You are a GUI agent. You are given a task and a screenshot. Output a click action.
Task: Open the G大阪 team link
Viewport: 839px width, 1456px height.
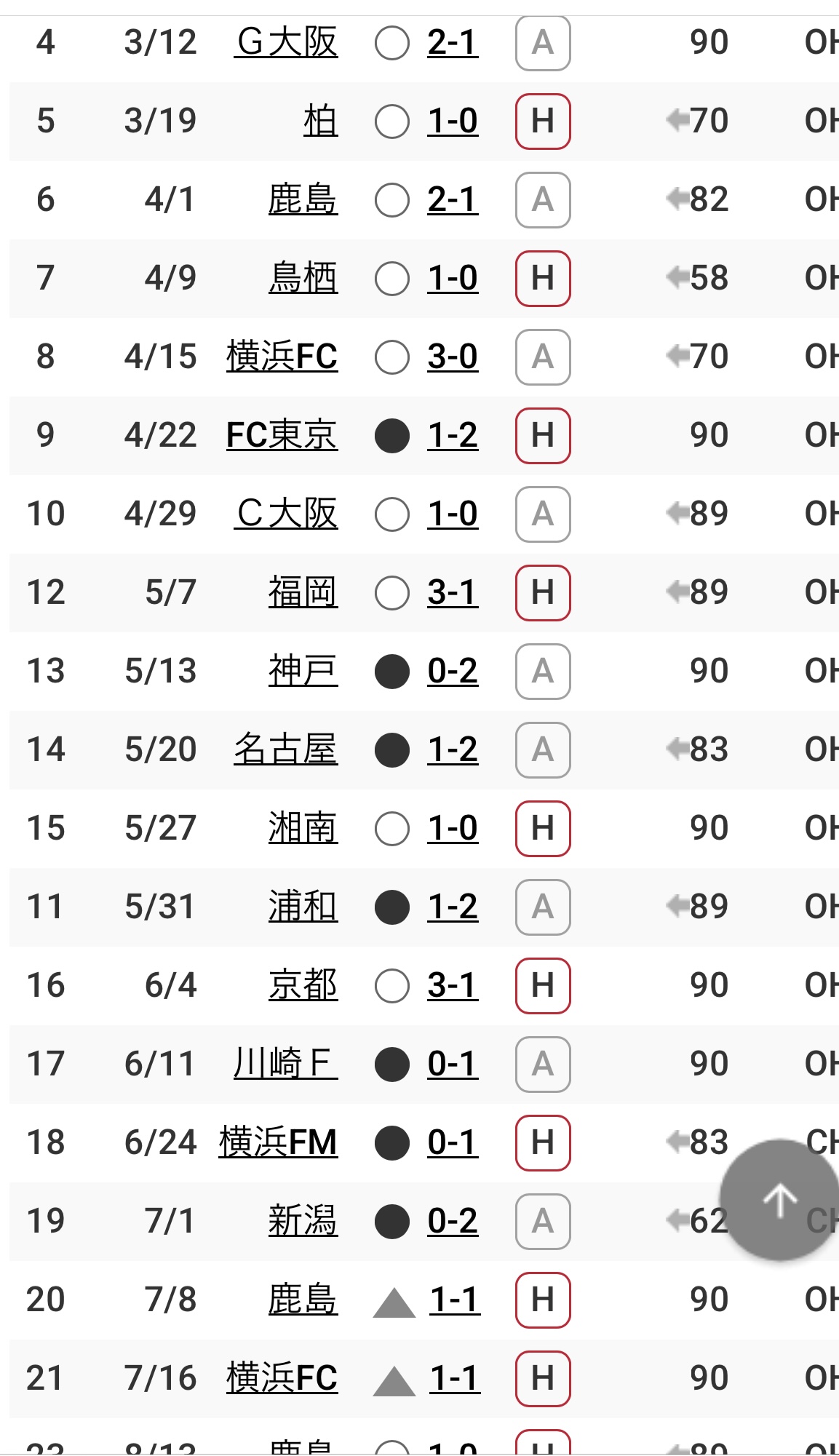(x=287, y=42)
